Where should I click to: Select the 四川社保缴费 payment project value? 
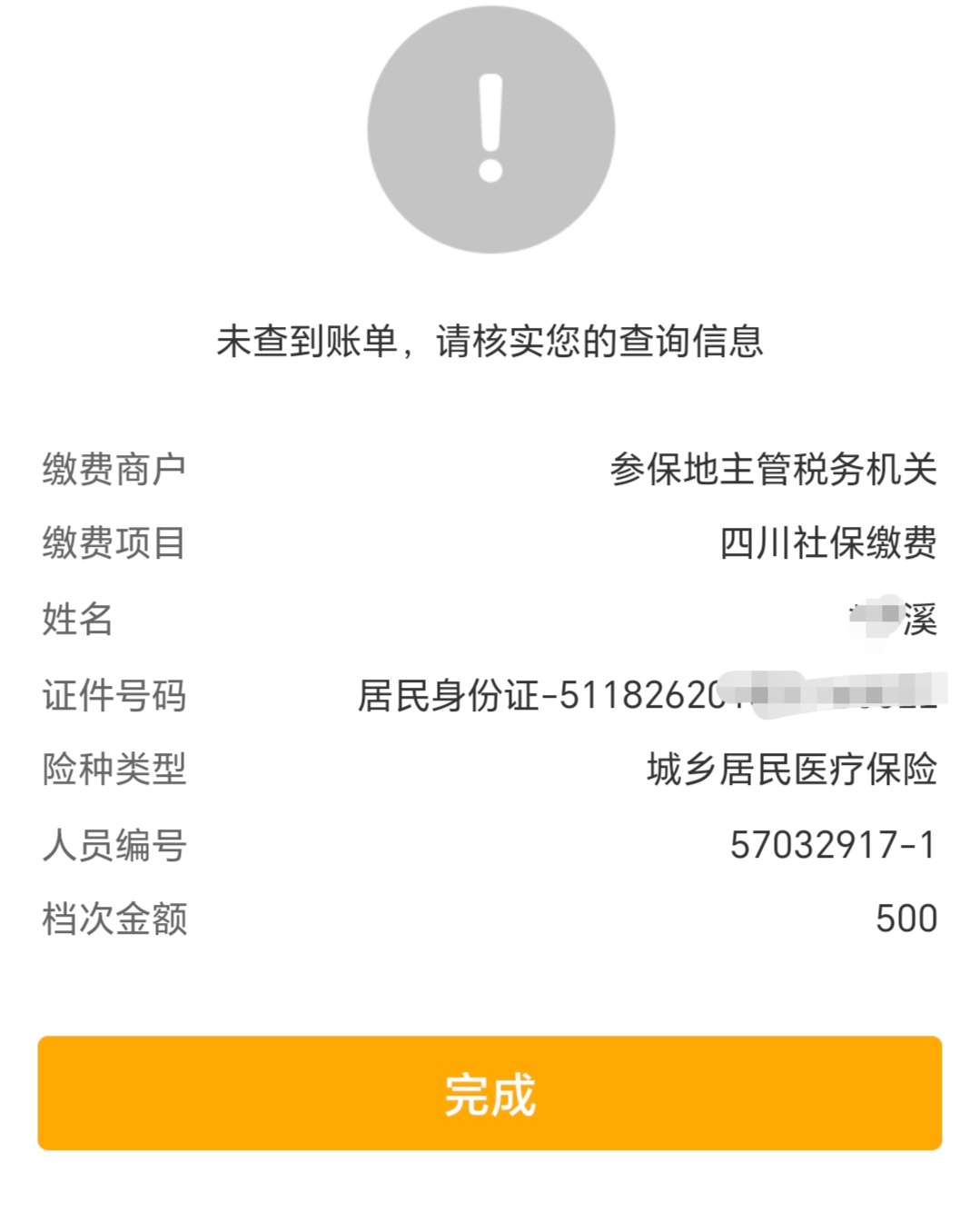click(x=826, y=544)
